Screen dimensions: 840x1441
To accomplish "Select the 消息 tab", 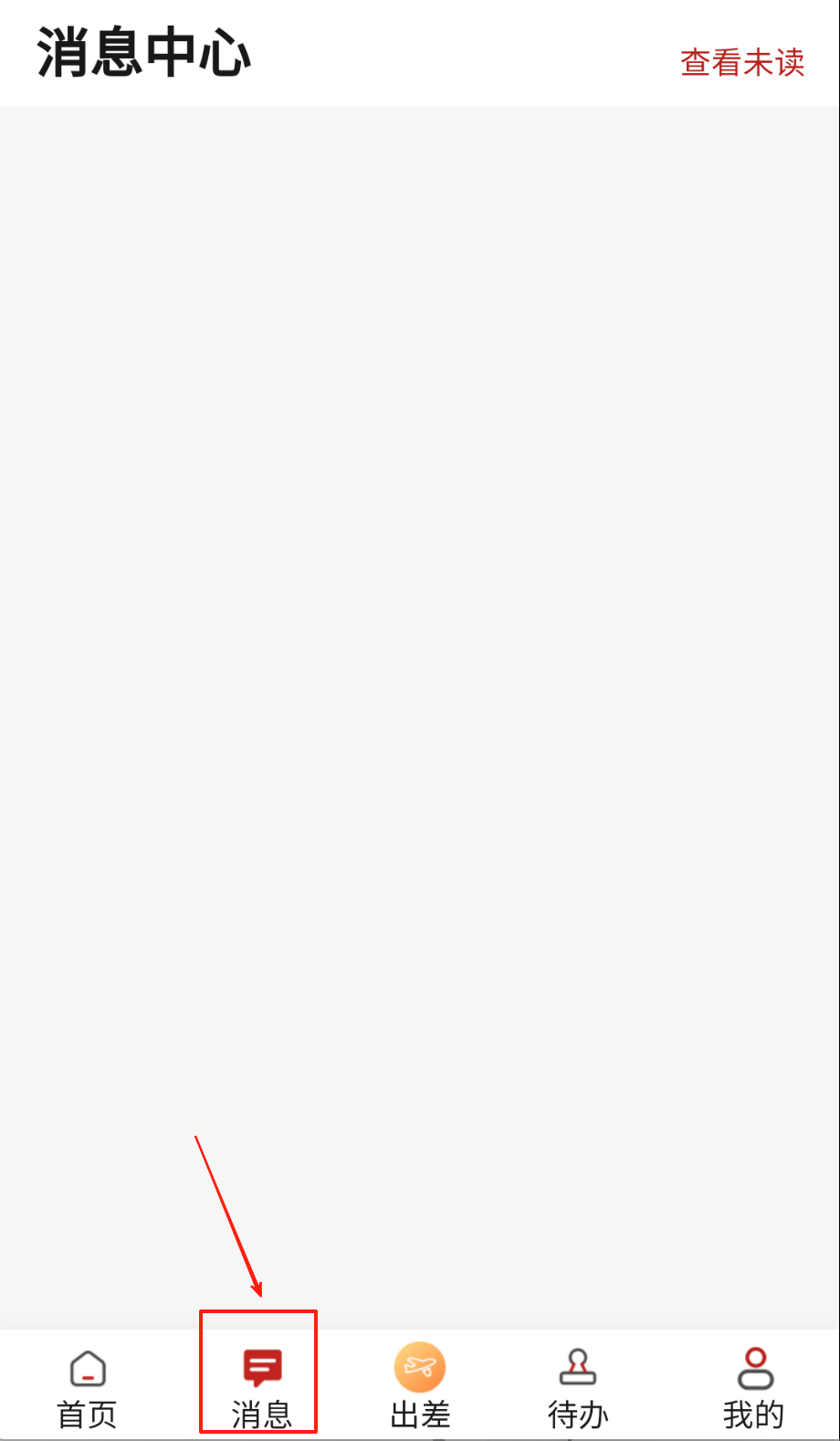I will point(261,1387).
